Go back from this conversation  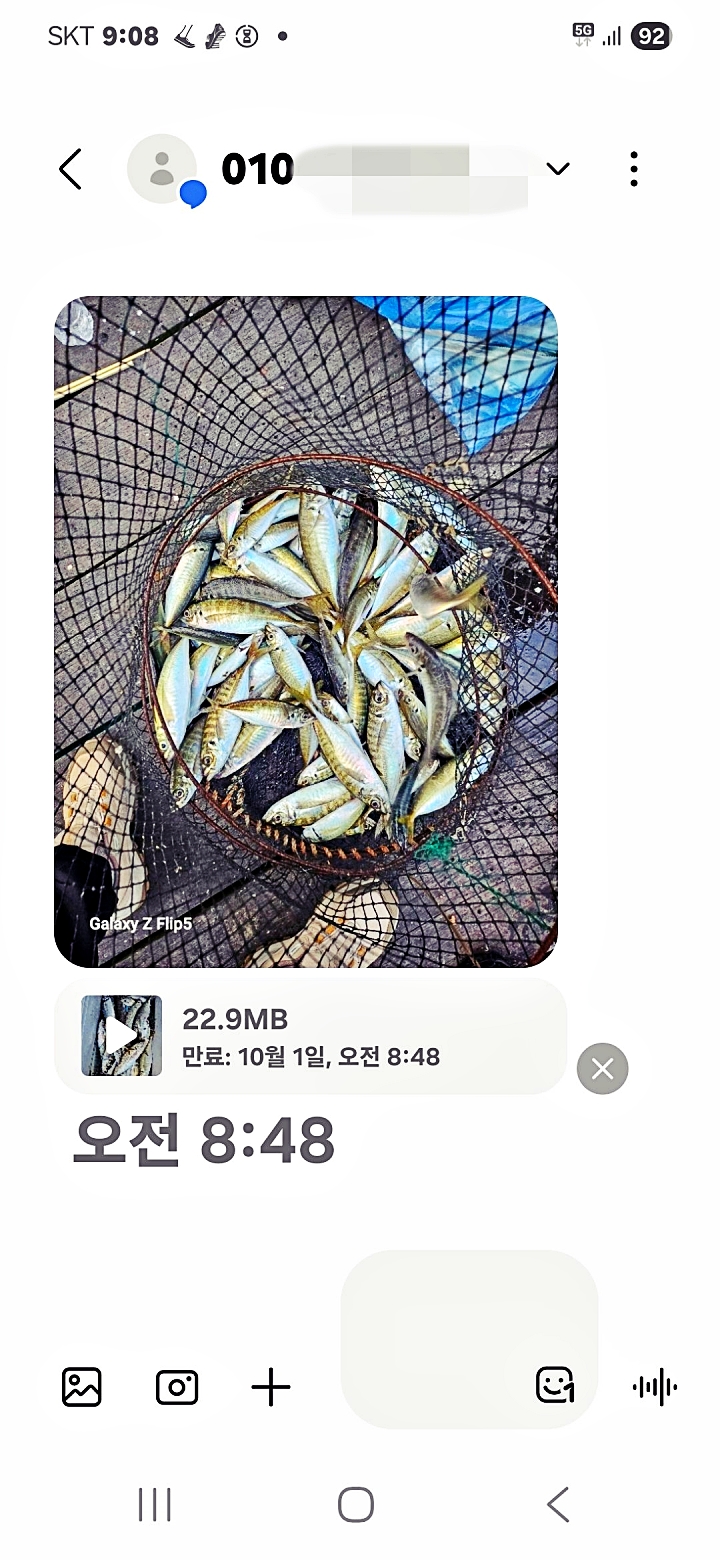point(70,169)
